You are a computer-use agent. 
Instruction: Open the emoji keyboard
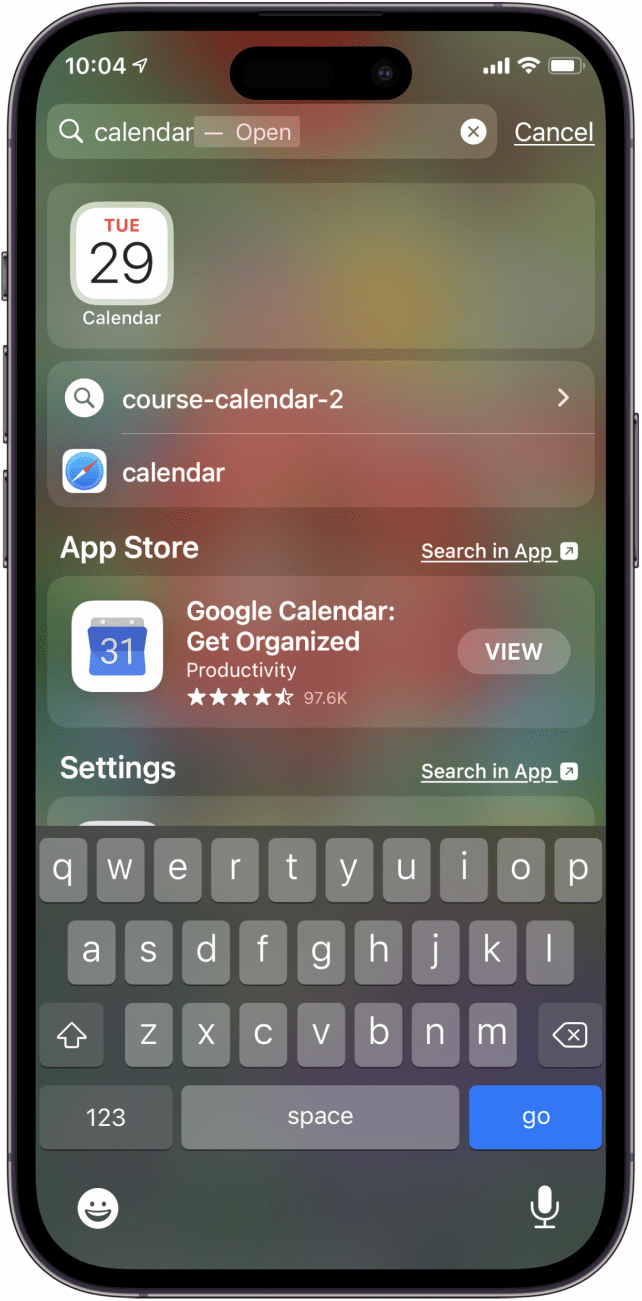click(x=98, y=1208)
